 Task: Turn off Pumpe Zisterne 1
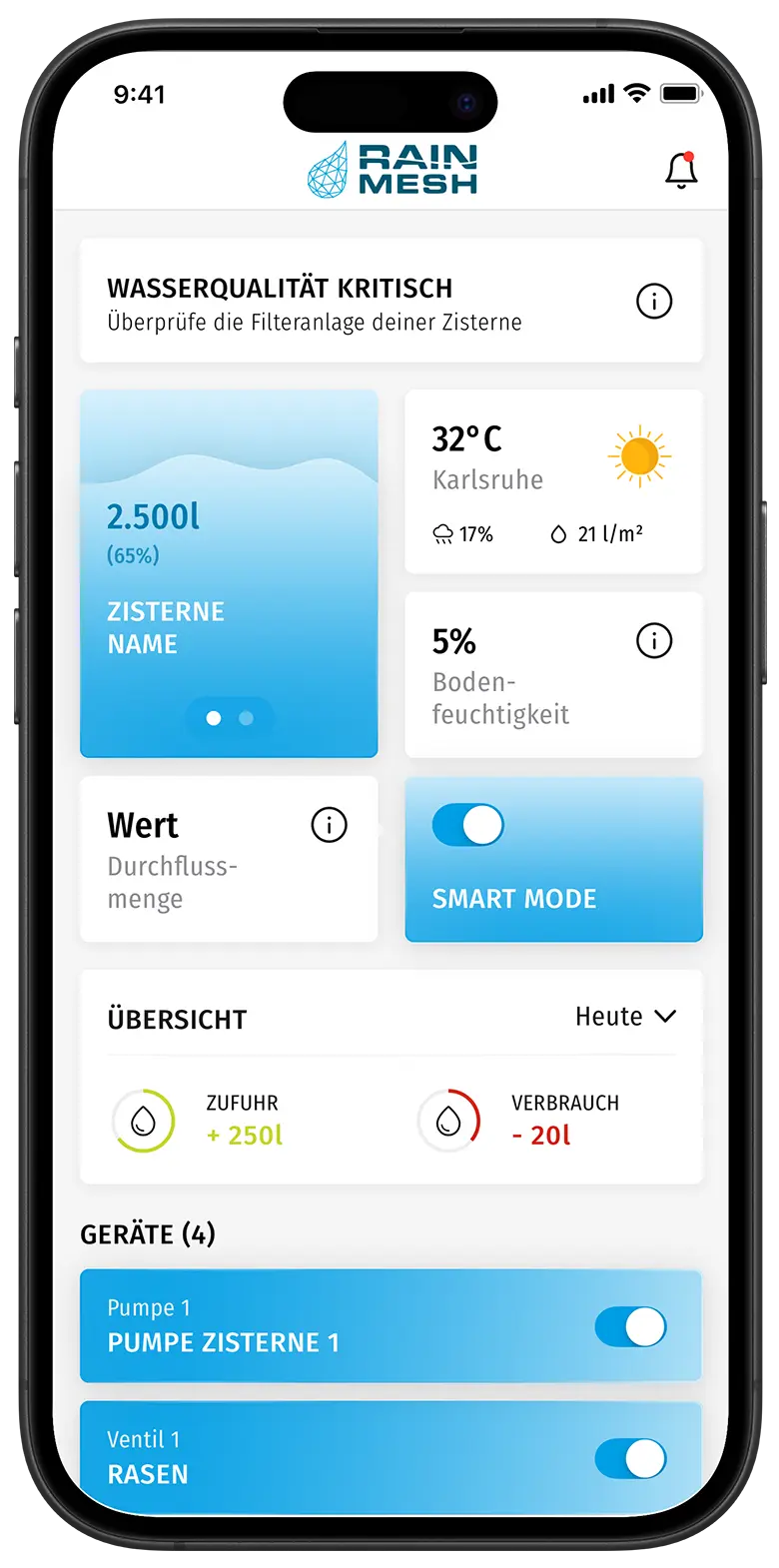(630, 1327)
